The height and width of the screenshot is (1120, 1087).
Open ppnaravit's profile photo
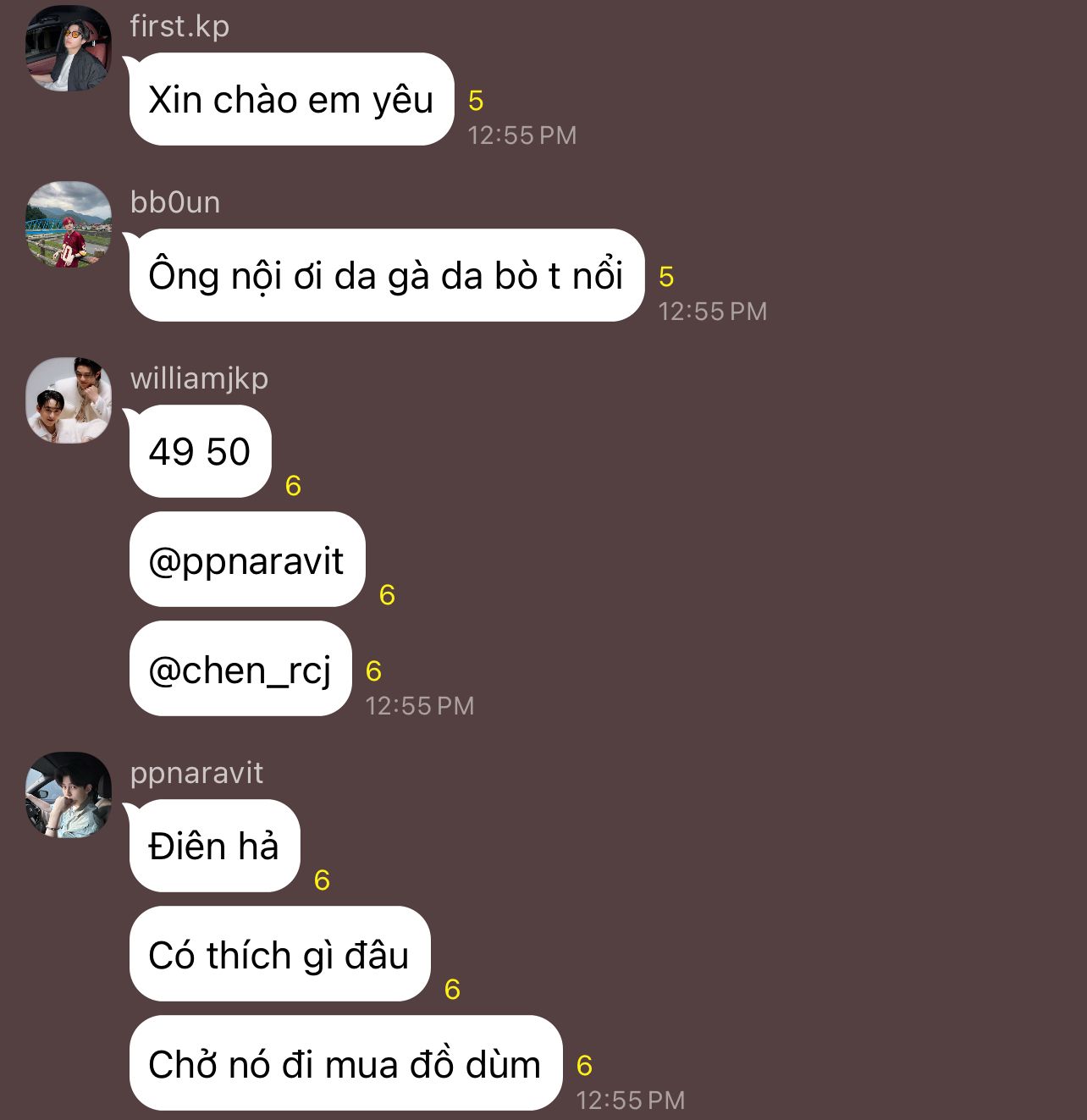pyautogui.click(x=69, y=795)
